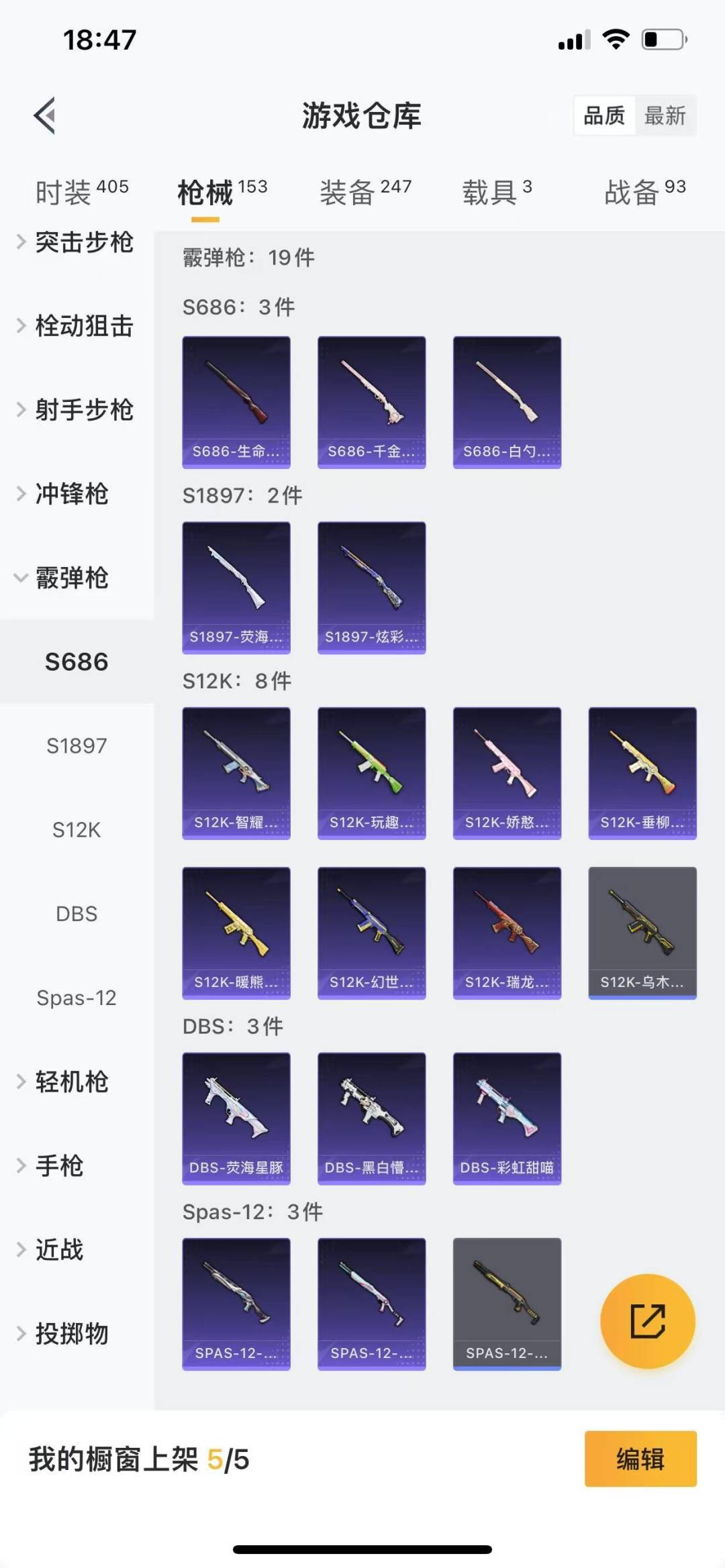Expand the 栓动狙击 category

coord(75,326)
